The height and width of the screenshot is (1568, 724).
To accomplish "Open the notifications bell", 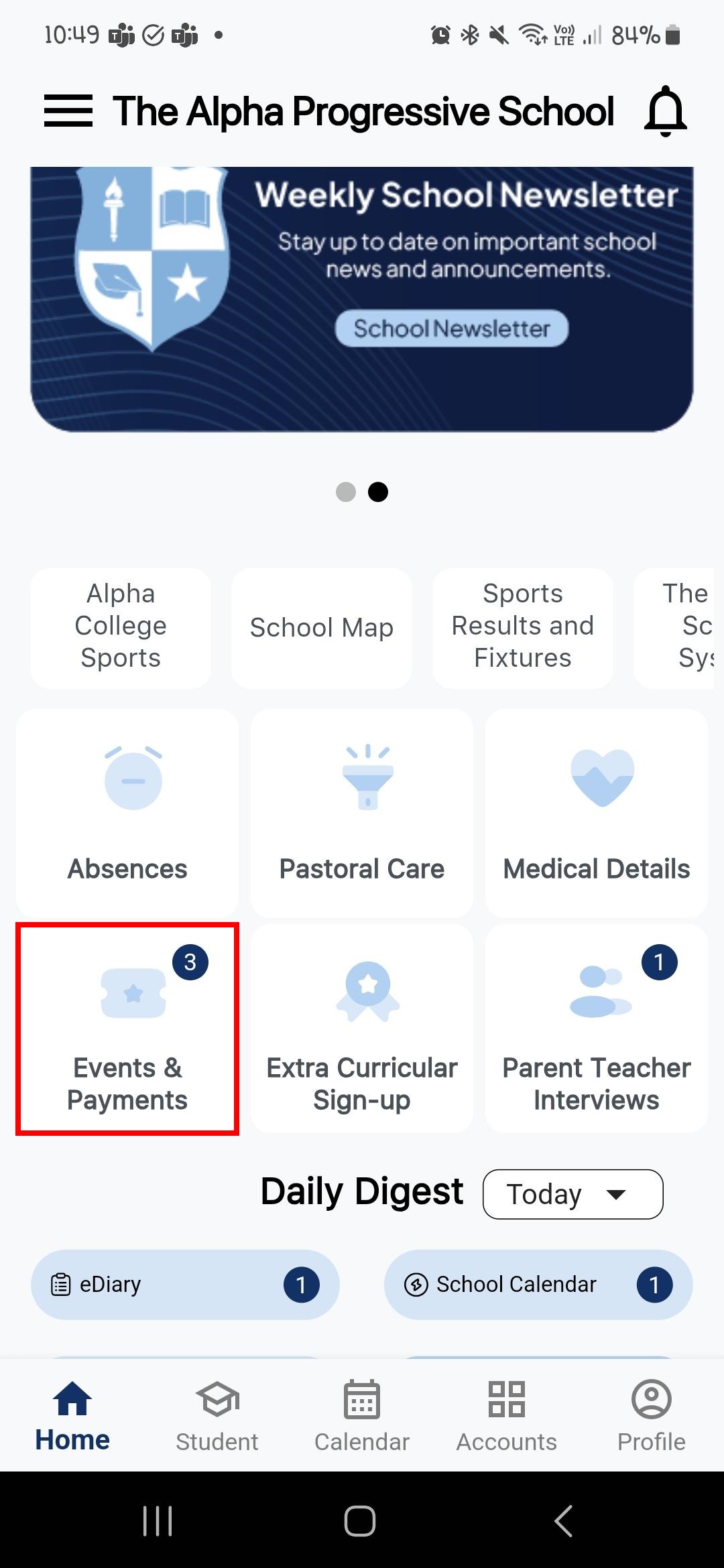I will (665, 111).
